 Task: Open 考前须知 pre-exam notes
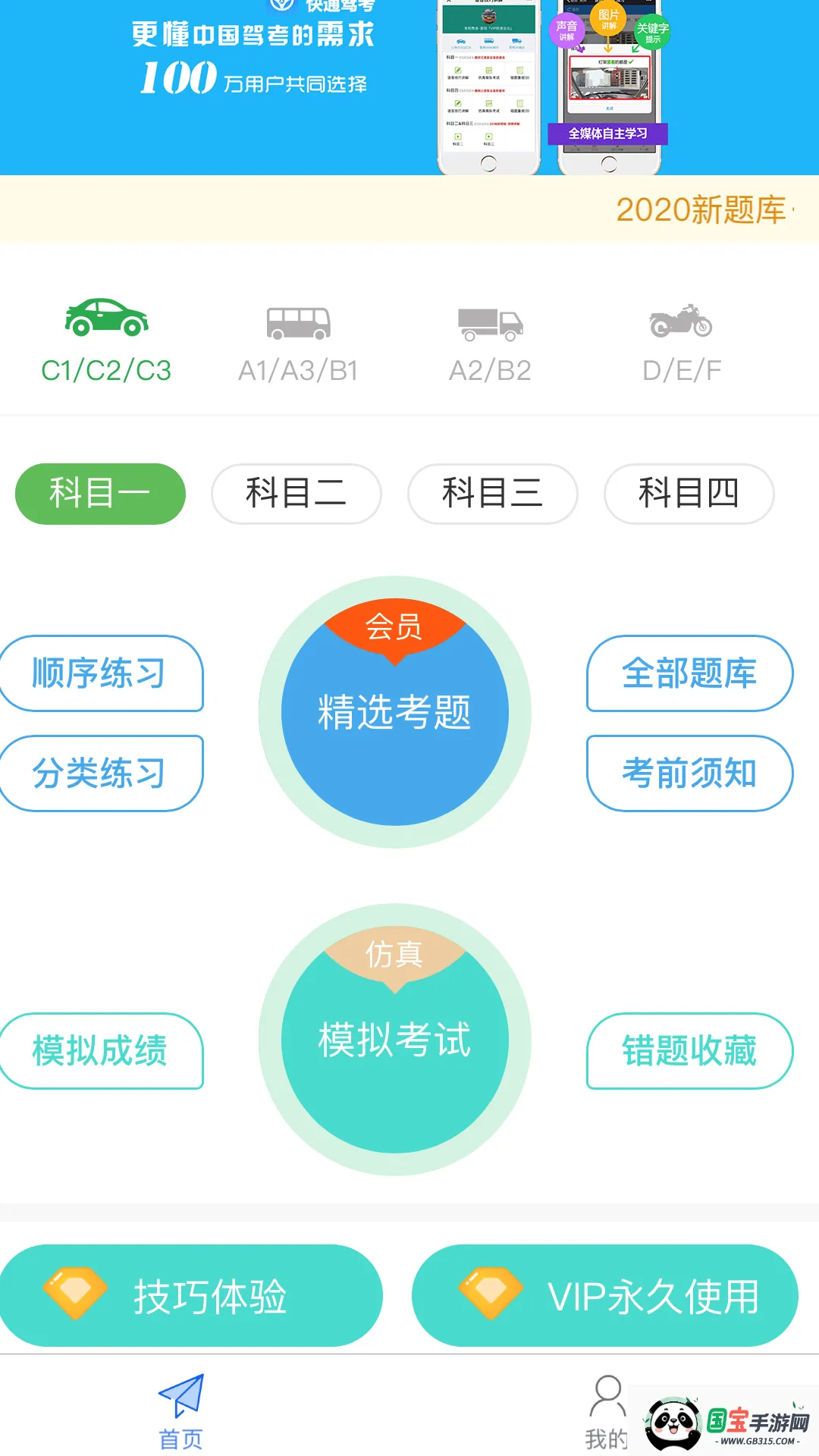click(x=689, y=773)
